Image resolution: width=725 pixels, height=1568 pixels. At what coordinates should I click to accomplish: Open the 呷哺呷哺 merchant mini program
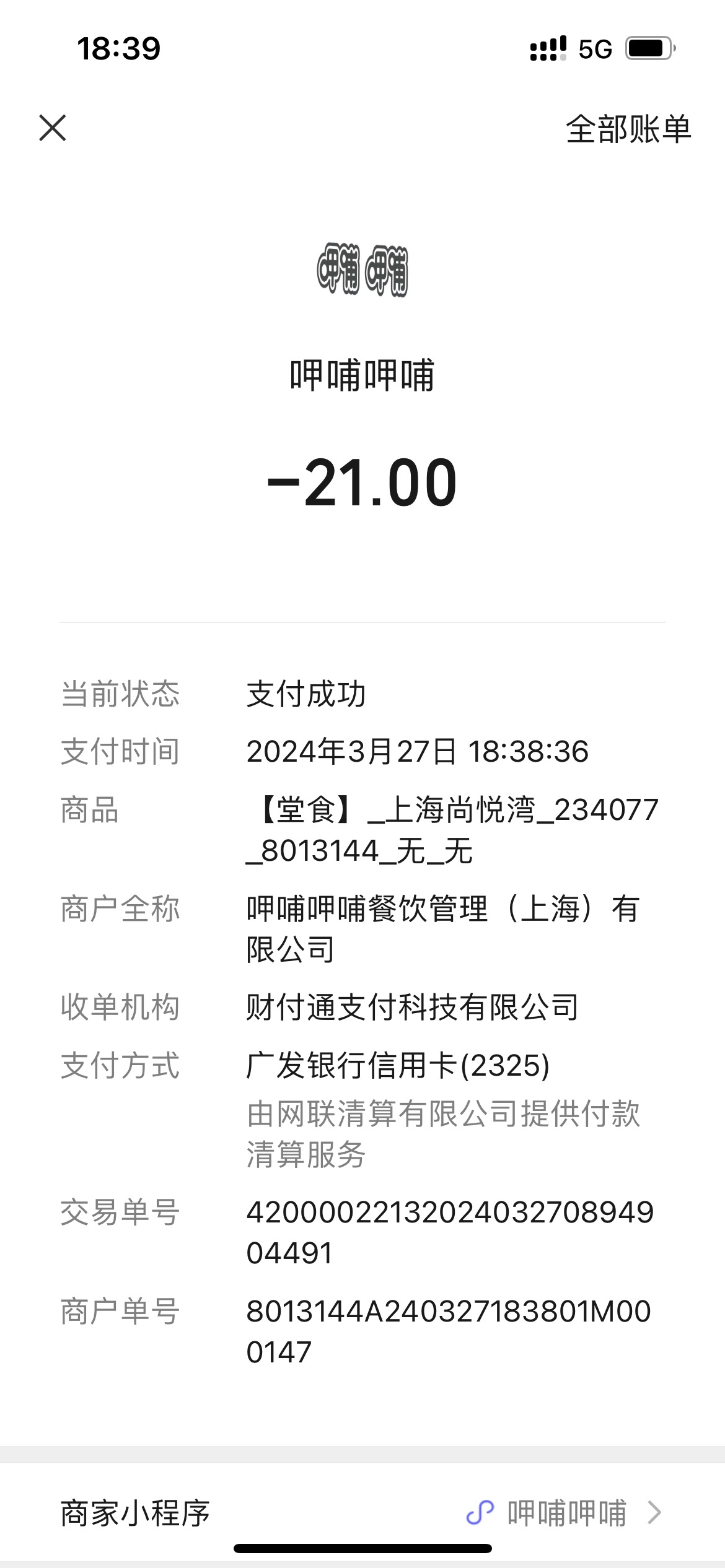pyautogui.click(x=362, y=1512)
